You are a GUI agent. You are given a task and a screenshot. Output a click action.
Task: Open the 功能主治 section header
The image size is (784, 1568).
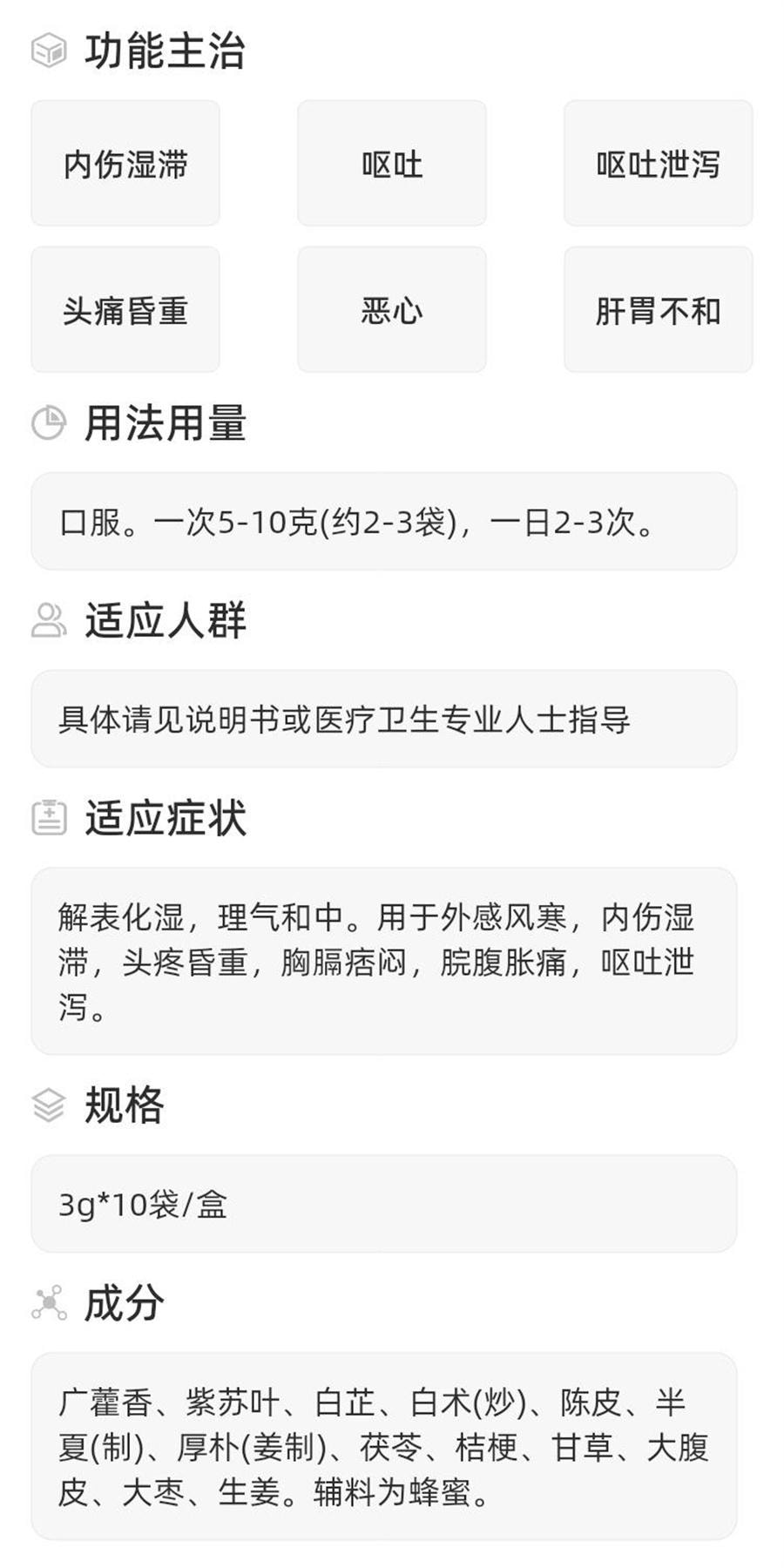pyautogui.click(x=161, y=52)
